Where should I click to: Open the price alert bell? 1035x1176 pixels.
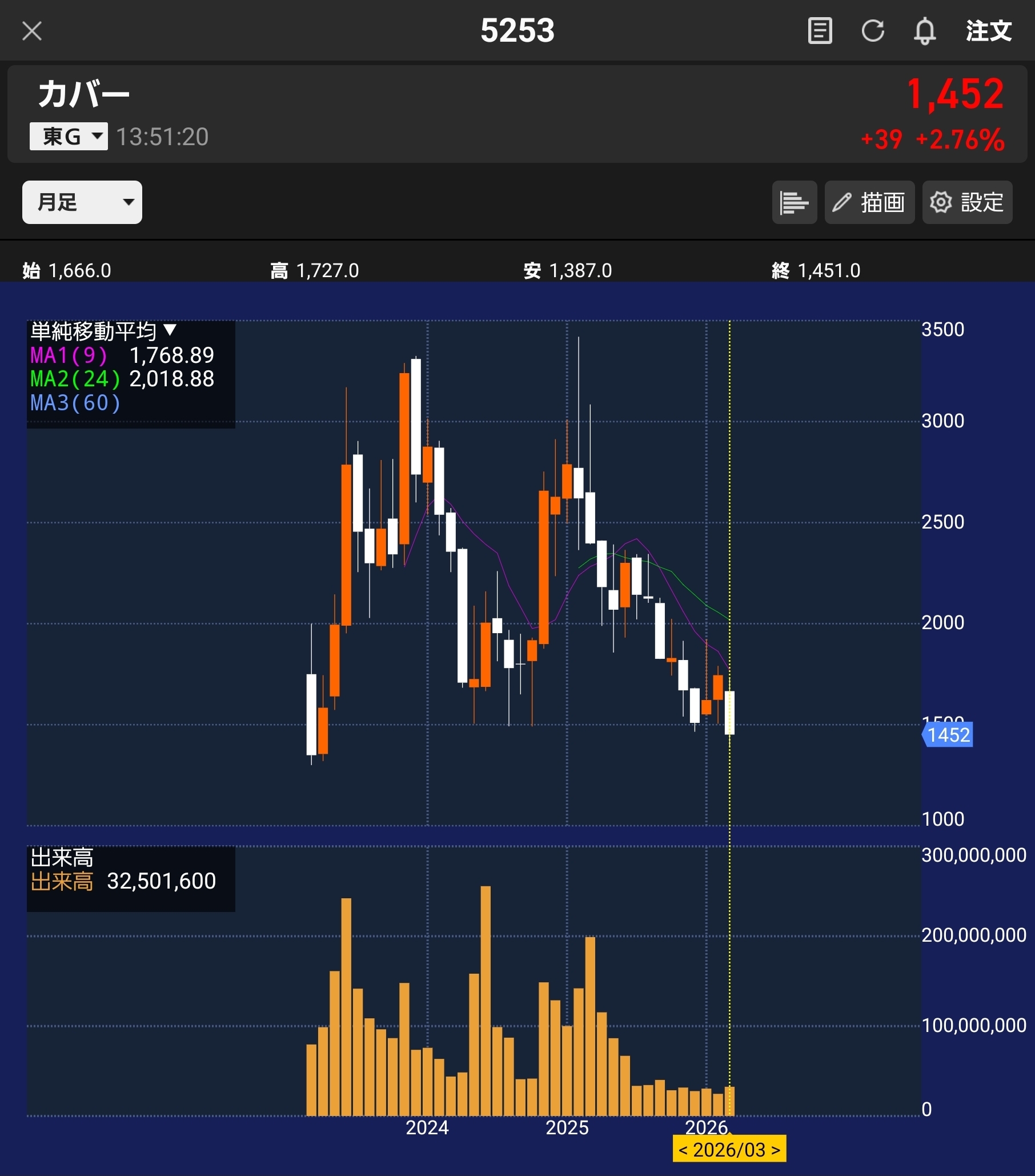[925, 31]
